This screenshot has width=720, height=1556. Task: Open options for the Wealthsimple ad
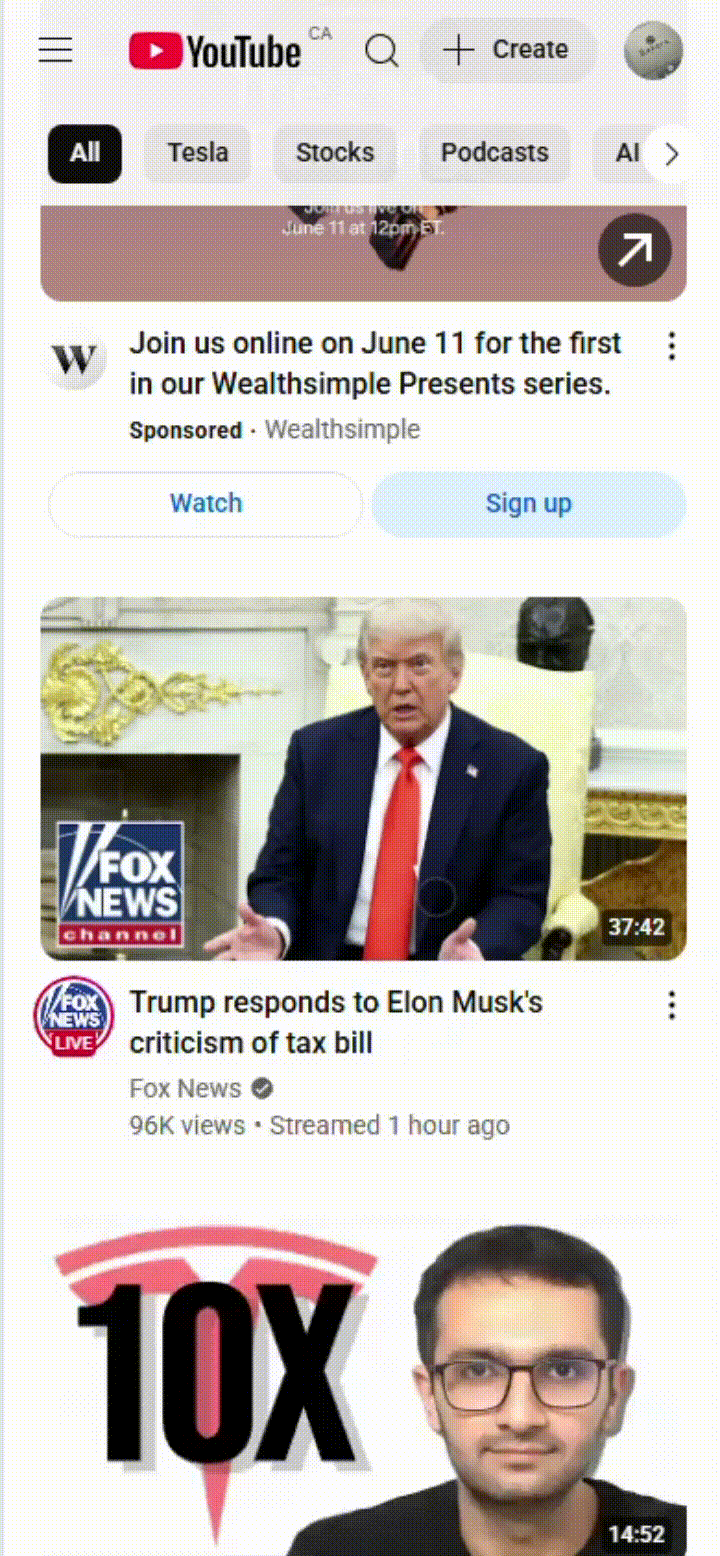(672, 347)
